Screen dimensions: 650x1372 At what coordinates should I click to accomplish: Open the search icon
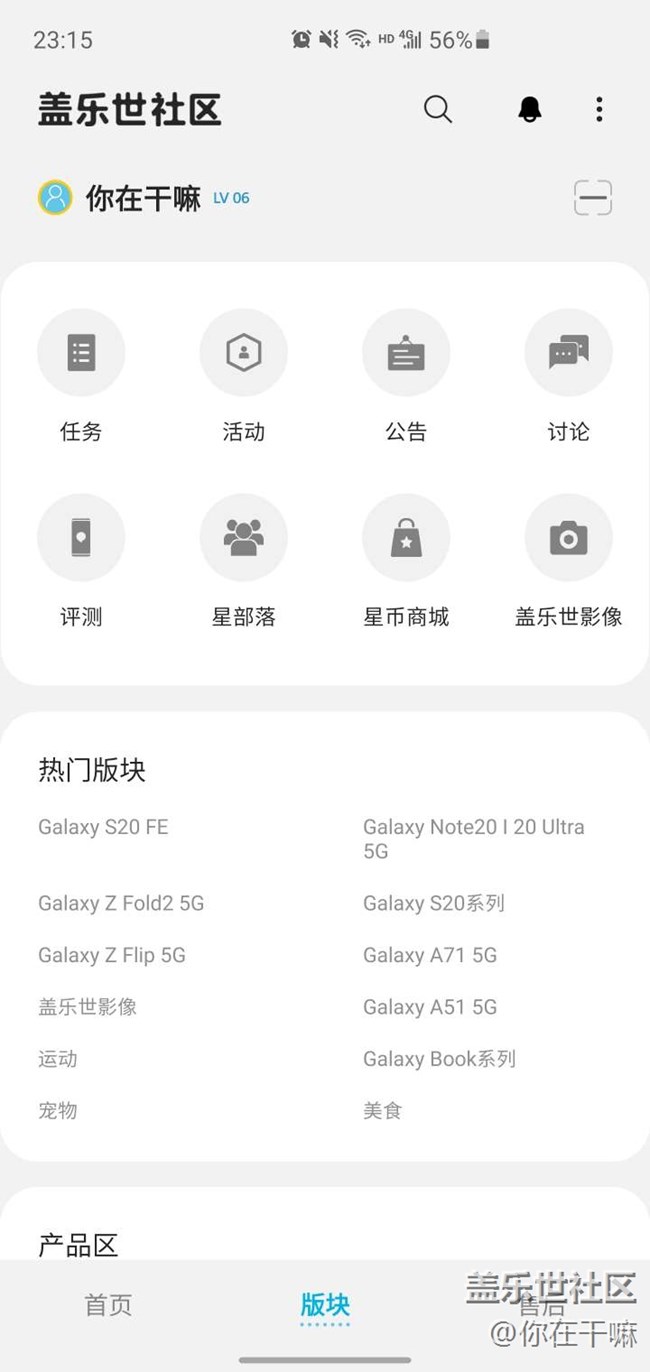tap(438, 109)
